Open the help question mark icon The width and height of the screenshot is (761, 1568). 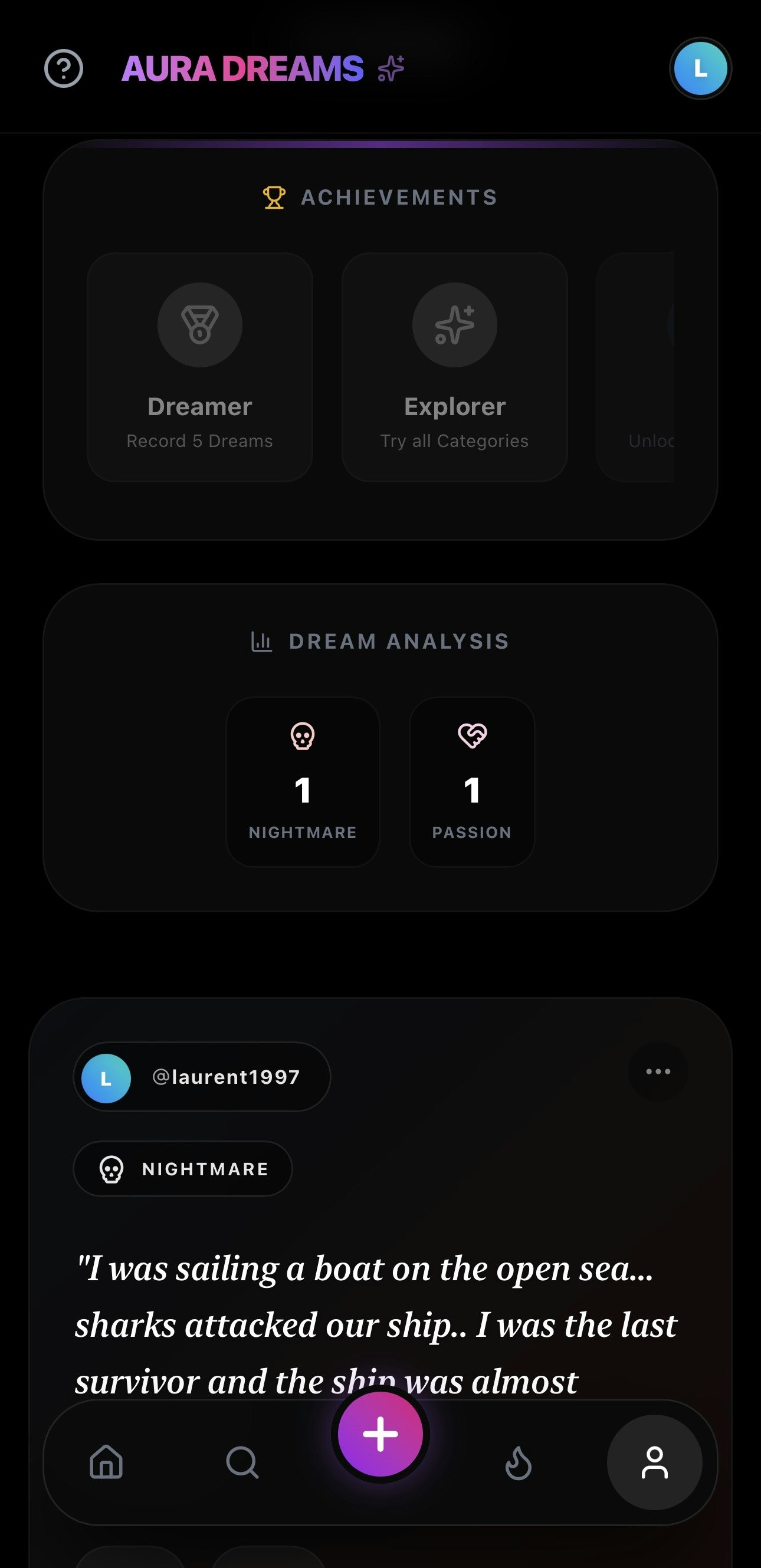coord(64,68)
